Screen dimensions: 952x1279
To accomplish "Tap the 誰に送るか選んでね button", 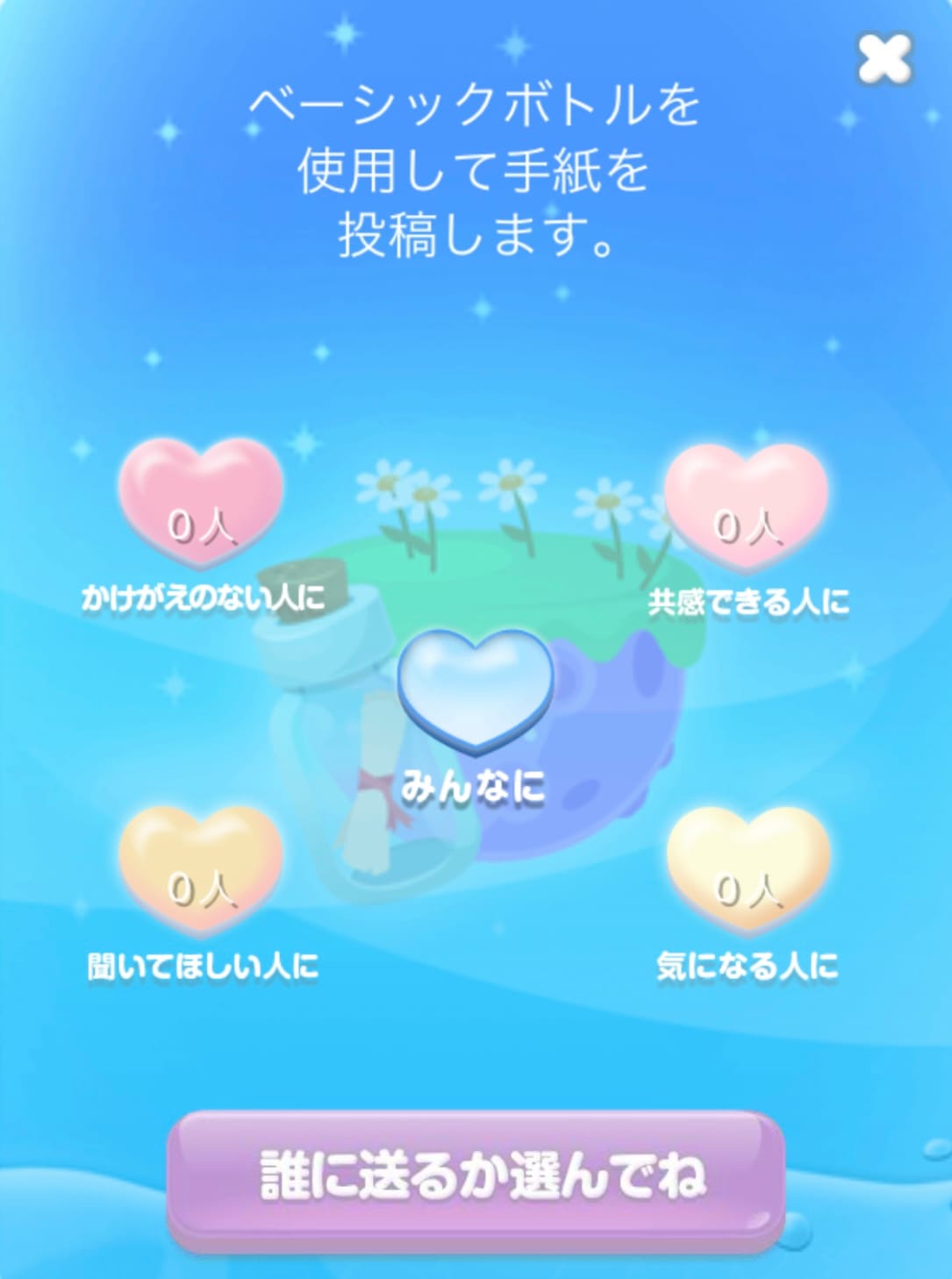I will pos(476,1175).
